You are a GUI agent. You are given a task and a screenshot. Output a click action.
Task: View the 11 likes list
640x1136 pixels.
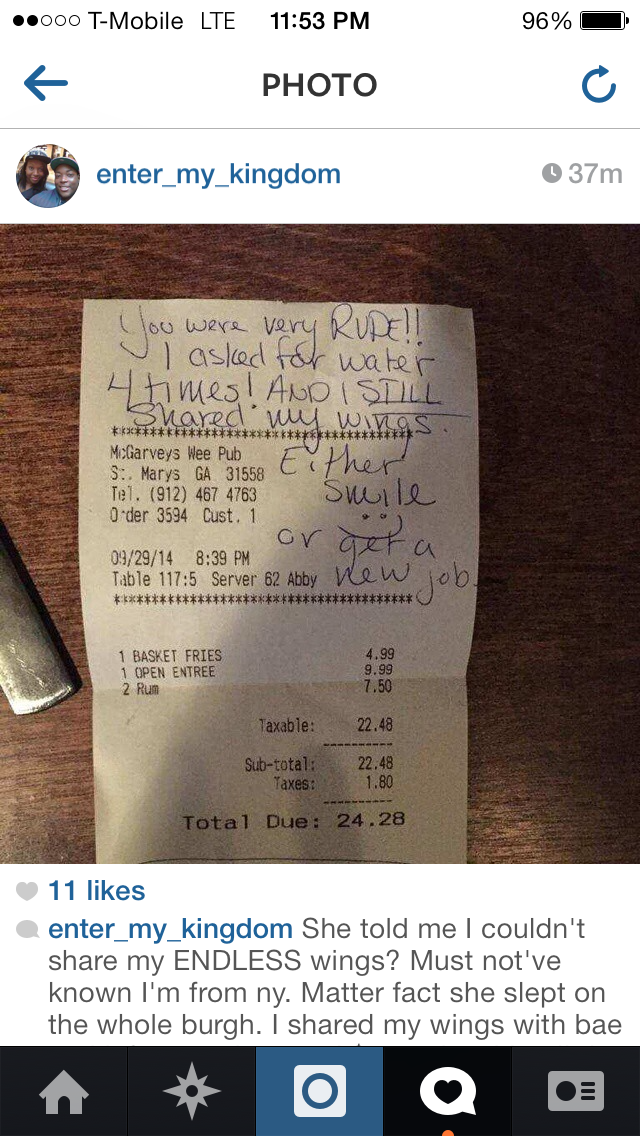pyautogui.click(x=96, y=890)
